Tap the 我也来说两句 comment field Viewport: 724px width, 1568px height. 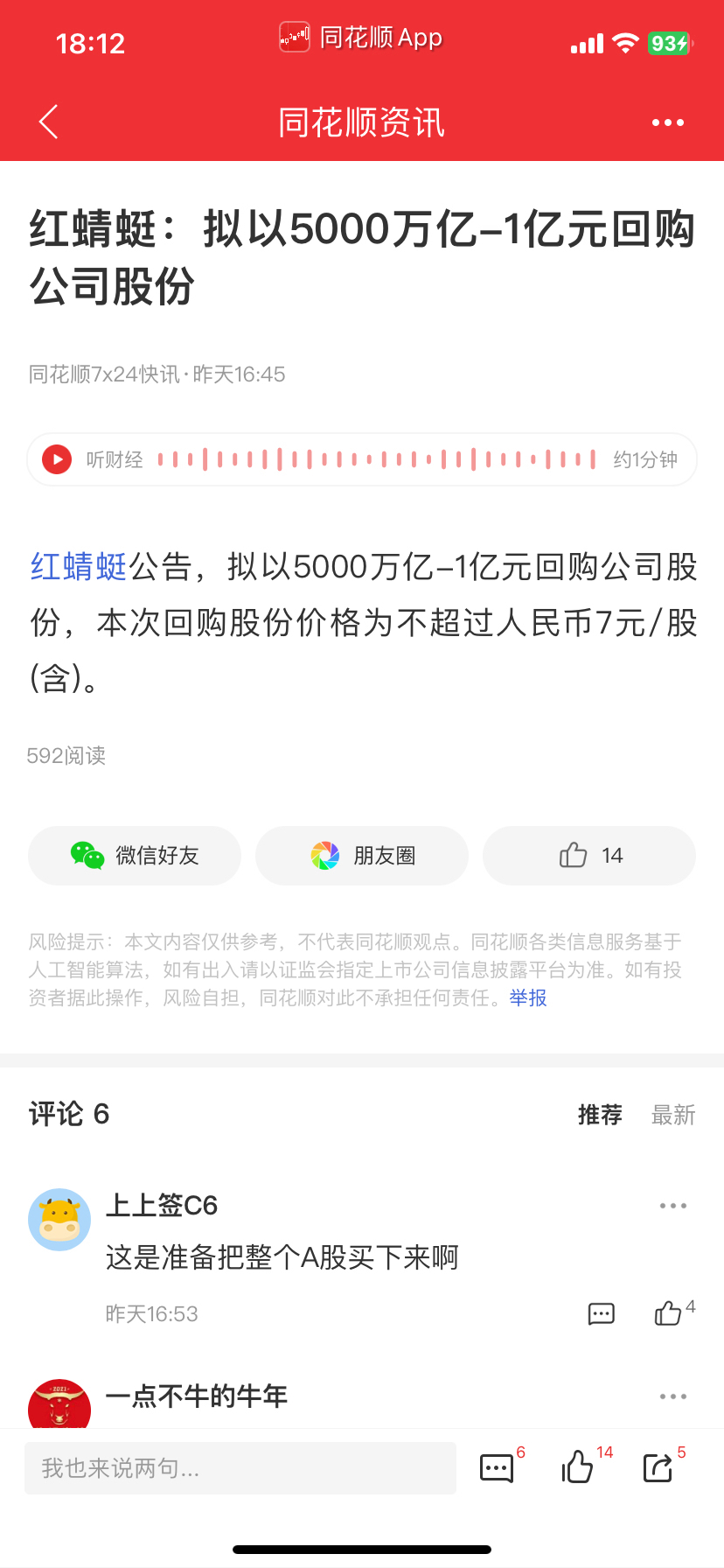coord(240,1468)
